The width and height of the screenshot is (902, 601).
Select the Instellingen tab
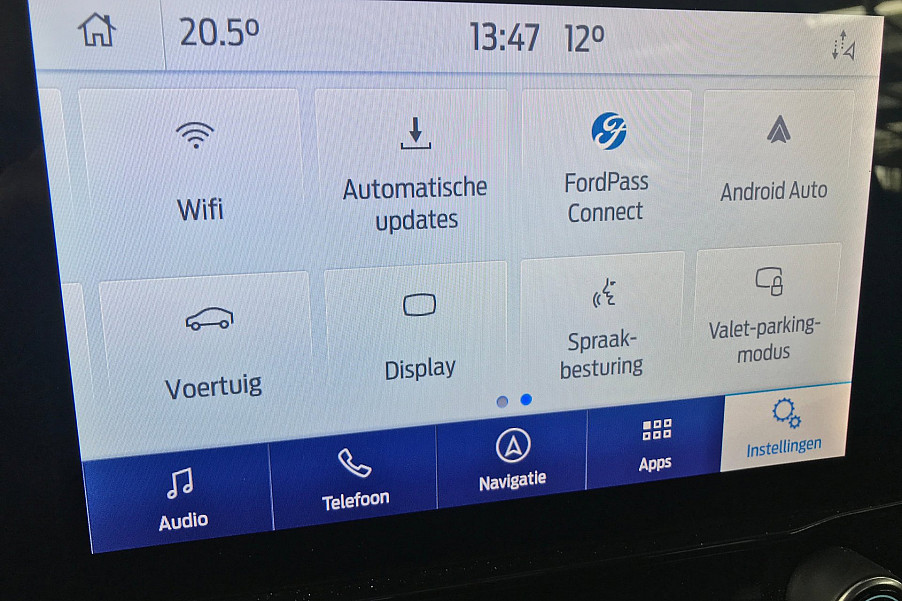pyautogui.click(x=784, y=428)
